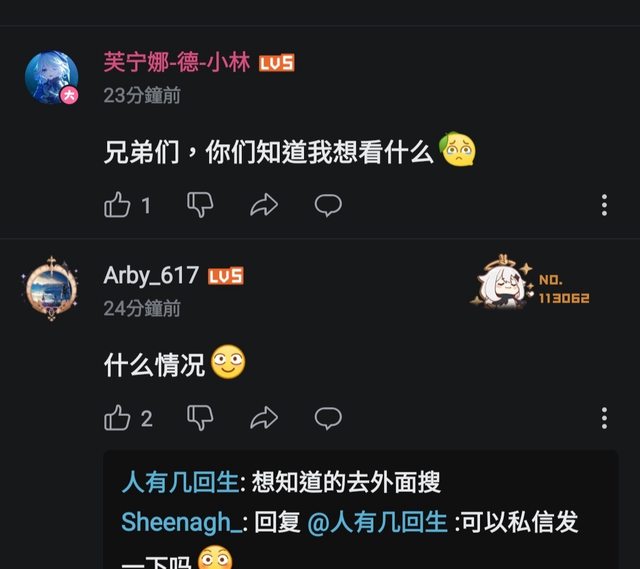
Task: Like the comment by 芙宁娜-德-小林
Action: tap(118, 205)
